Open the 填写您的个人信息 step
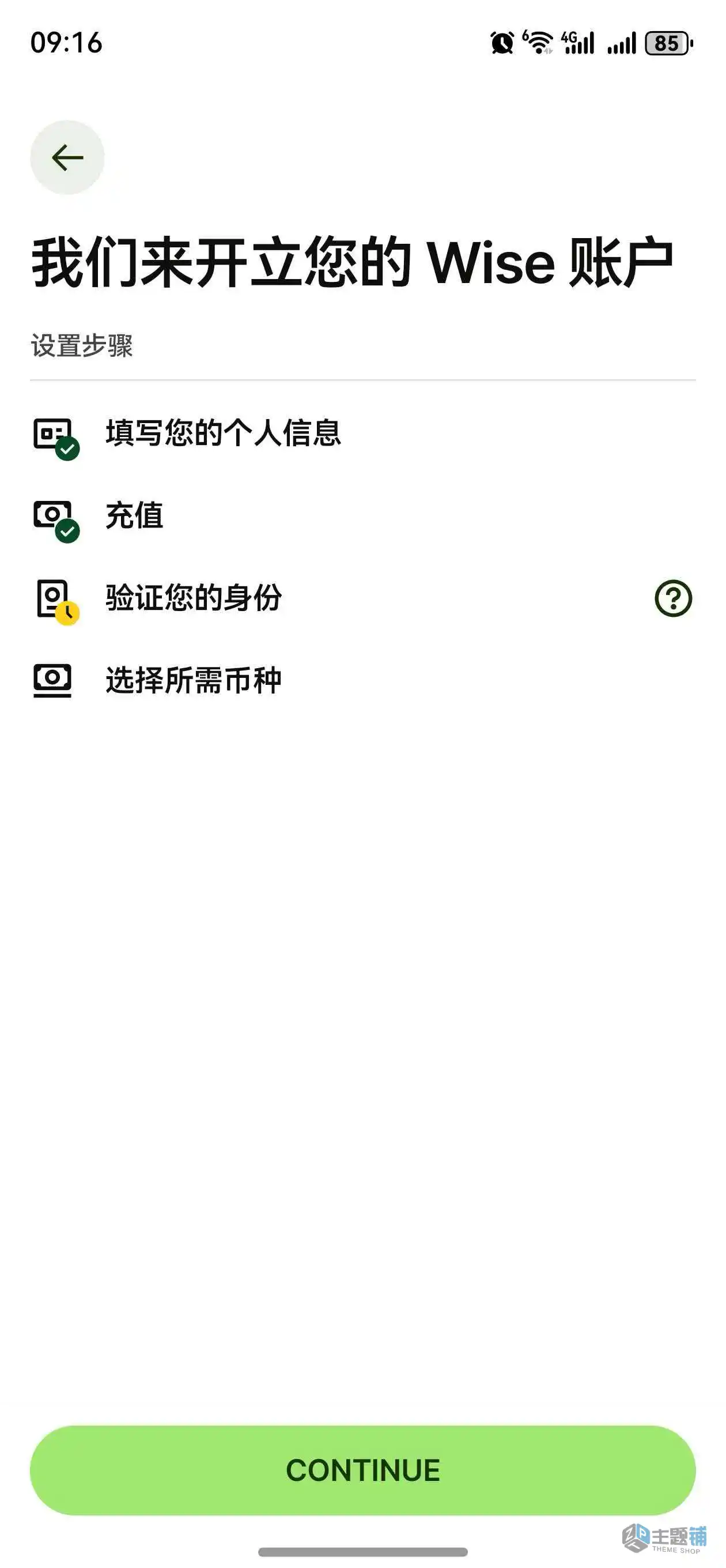 223,433
